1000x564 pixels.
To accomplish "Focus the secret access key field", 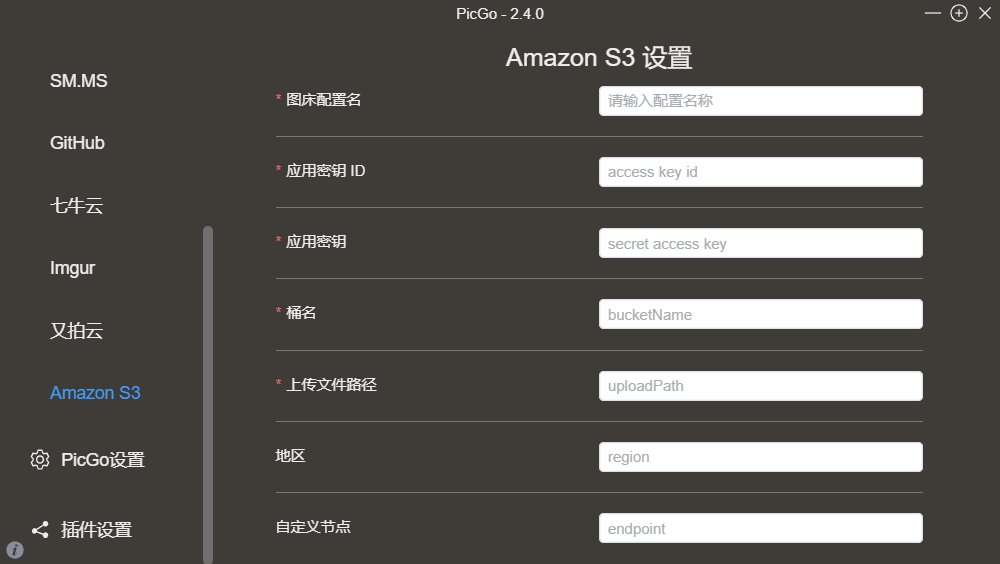I will [x=760, y=243].
